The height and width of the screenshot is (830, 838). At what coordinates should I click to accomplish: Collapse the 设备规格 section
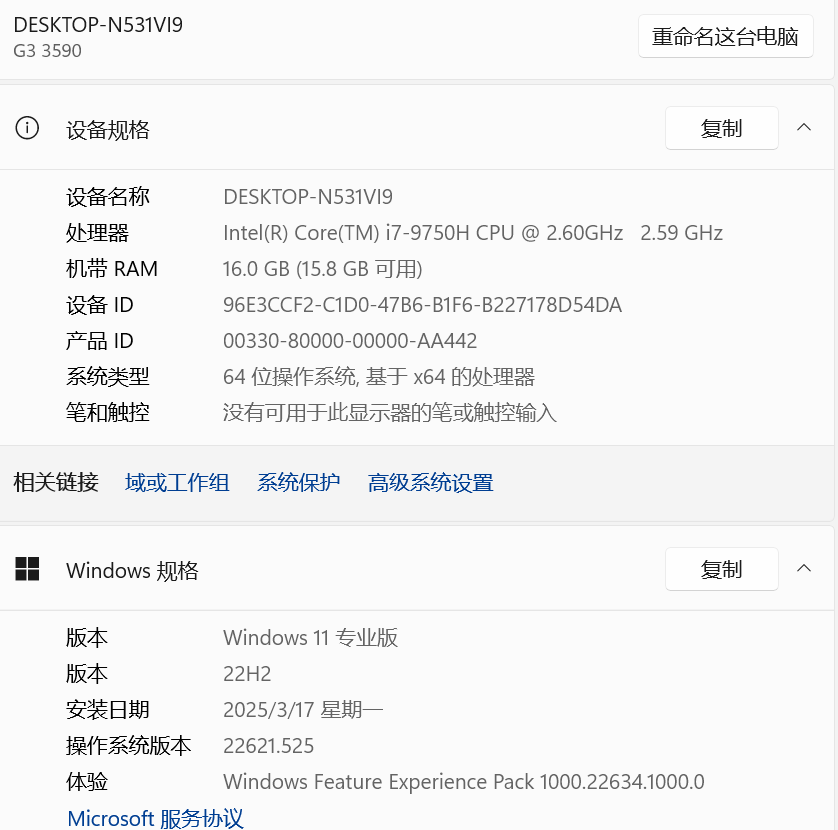(x=803, y=128)
